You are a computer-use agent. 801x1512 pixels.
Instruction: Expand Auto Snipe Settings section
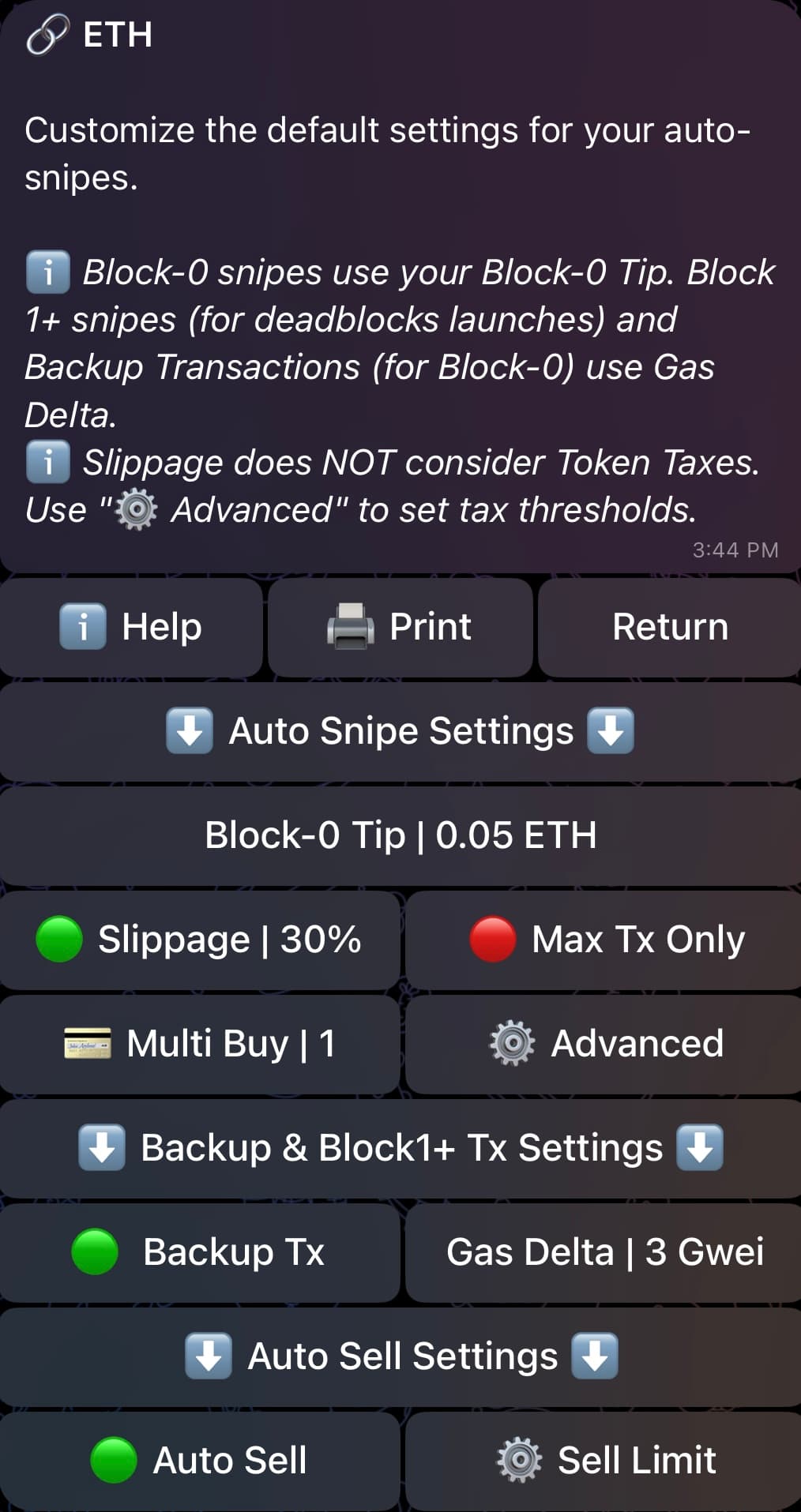pos(400,730)
